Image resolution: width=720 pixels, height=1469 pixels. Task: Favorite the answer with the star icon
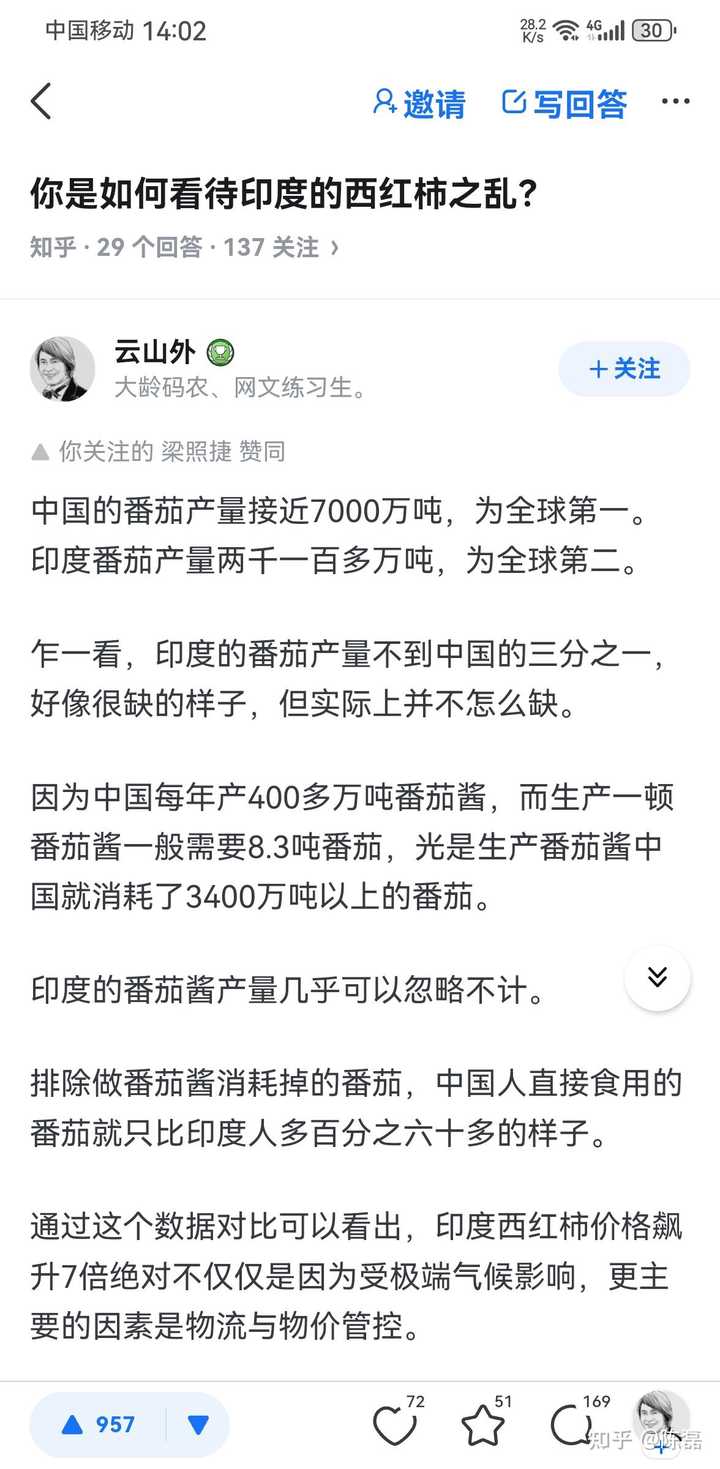tap(483, 1425)
